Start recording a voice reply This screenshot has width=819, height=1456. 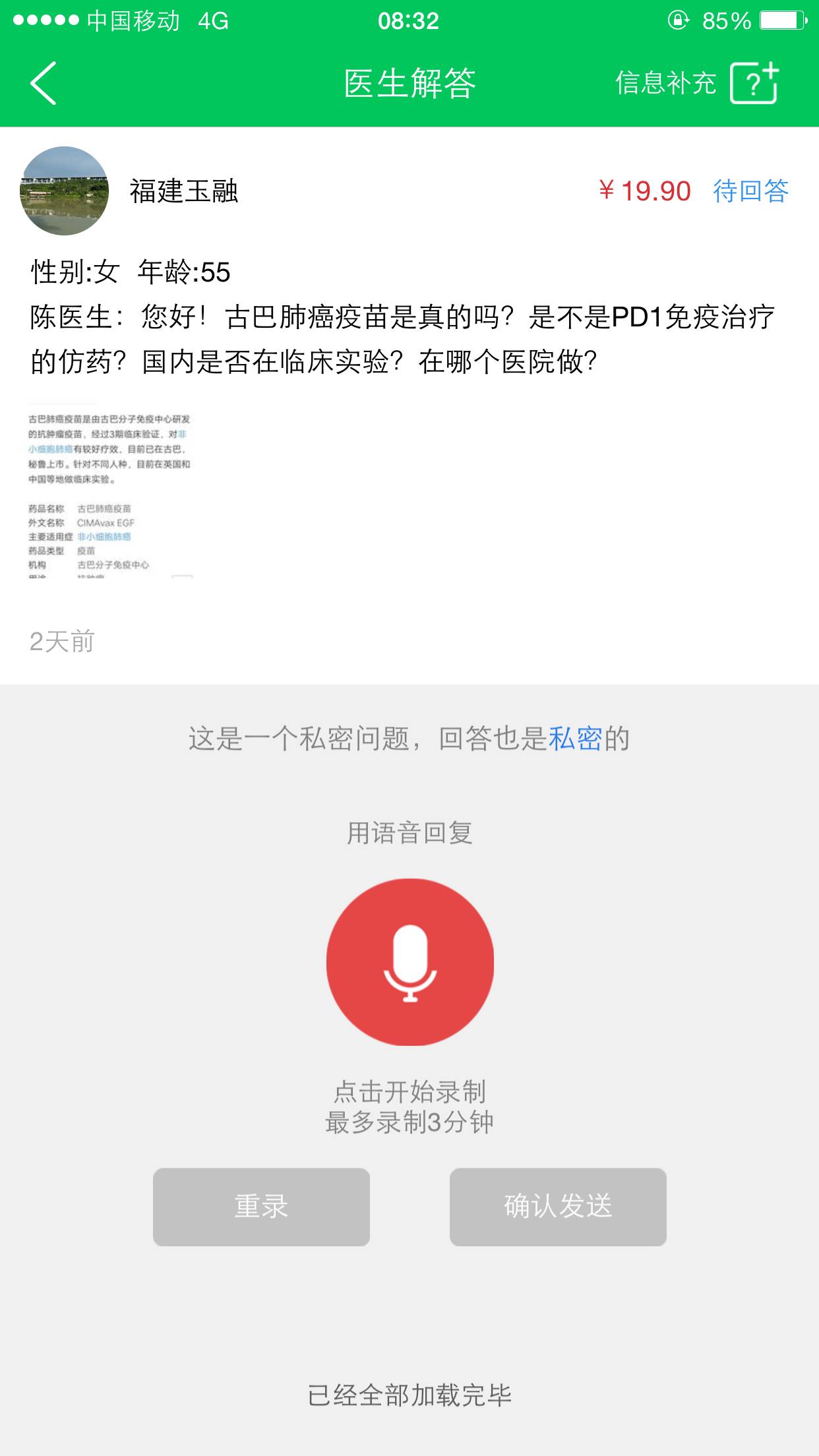(409, 961)
